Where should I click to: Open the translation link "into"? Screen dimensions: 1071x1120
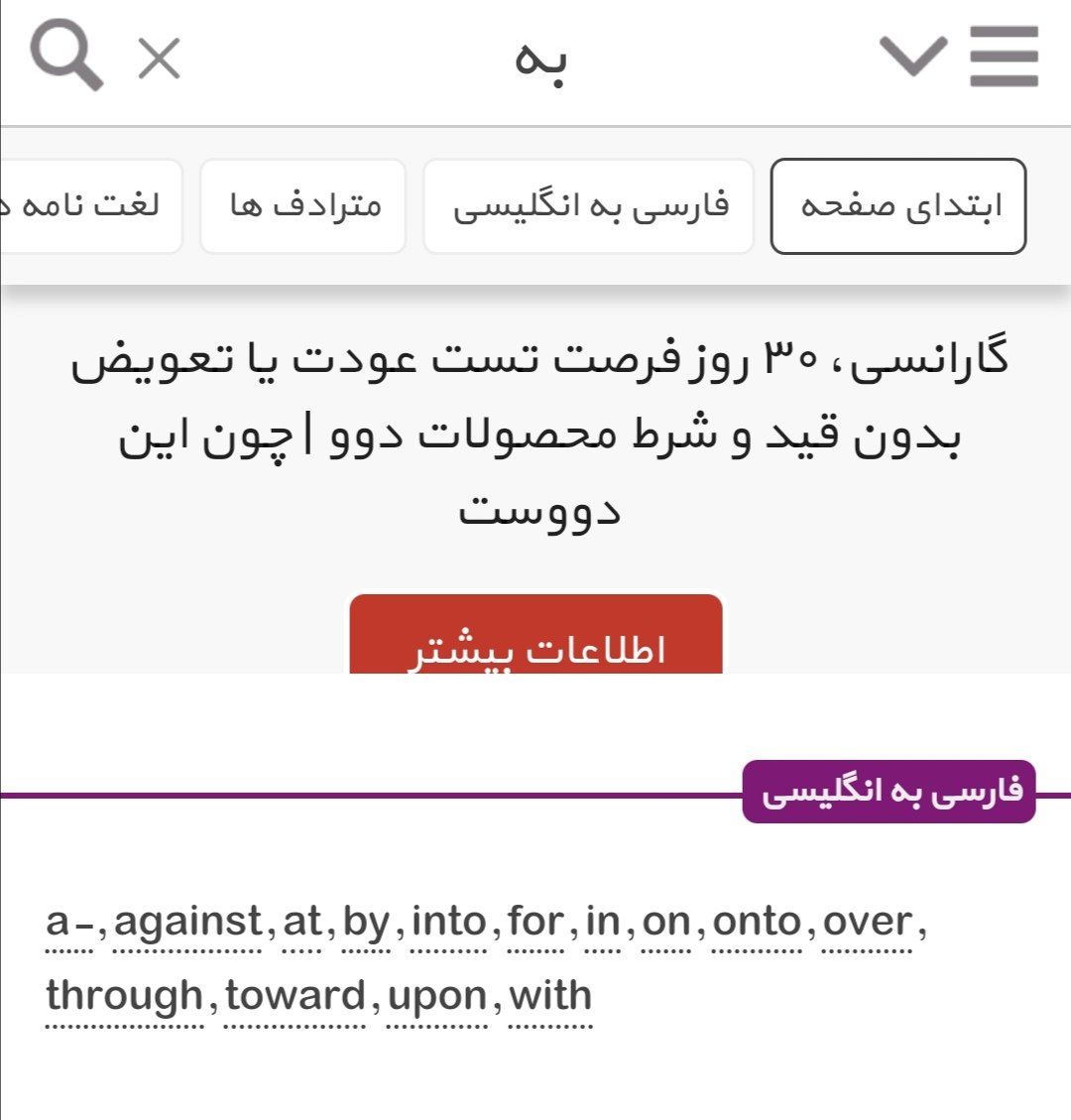(x=448, y=923)
